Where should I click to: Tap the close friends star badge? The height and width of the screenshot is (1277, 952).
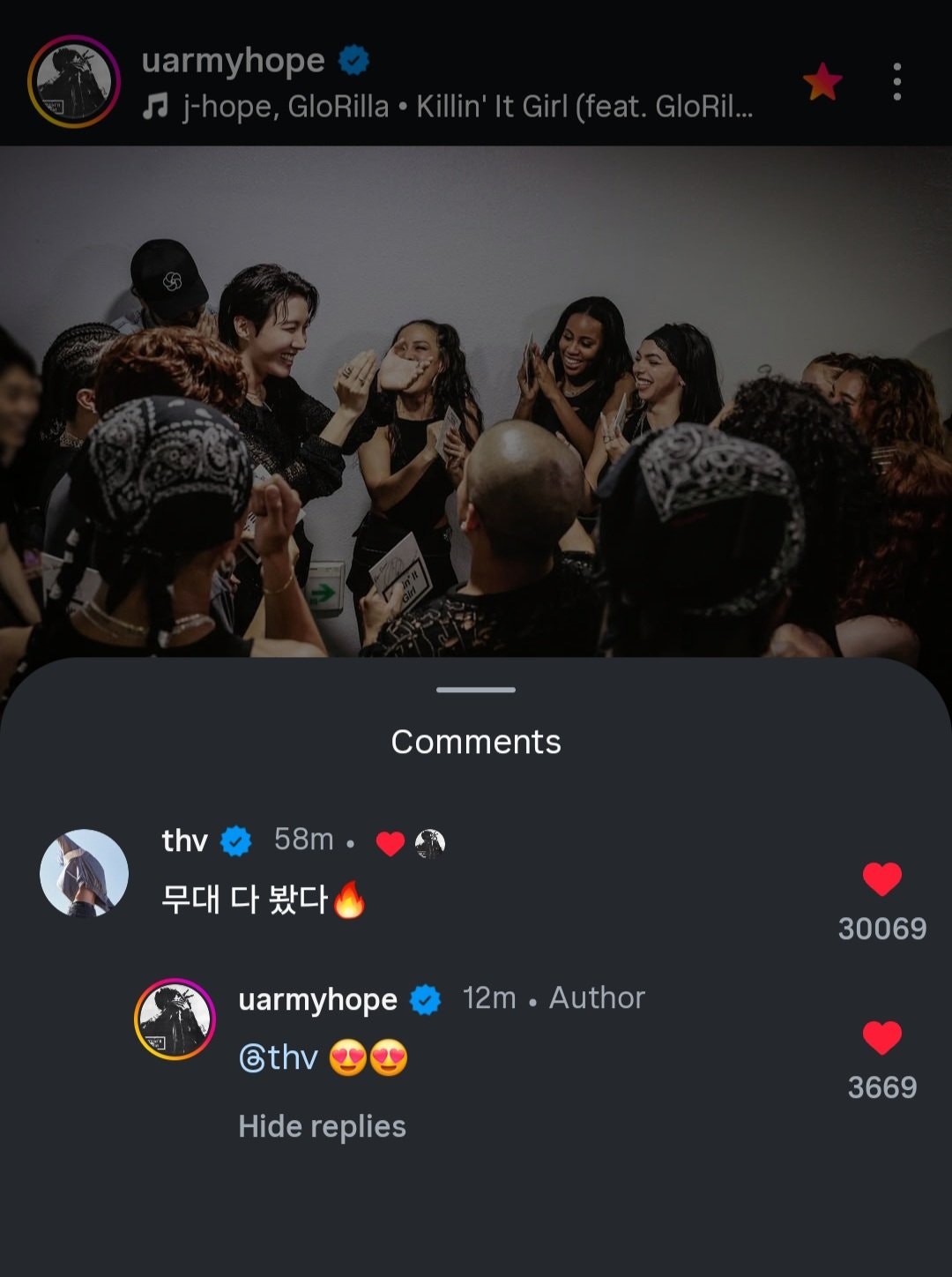pyautogui.click(x=822, y=81)
